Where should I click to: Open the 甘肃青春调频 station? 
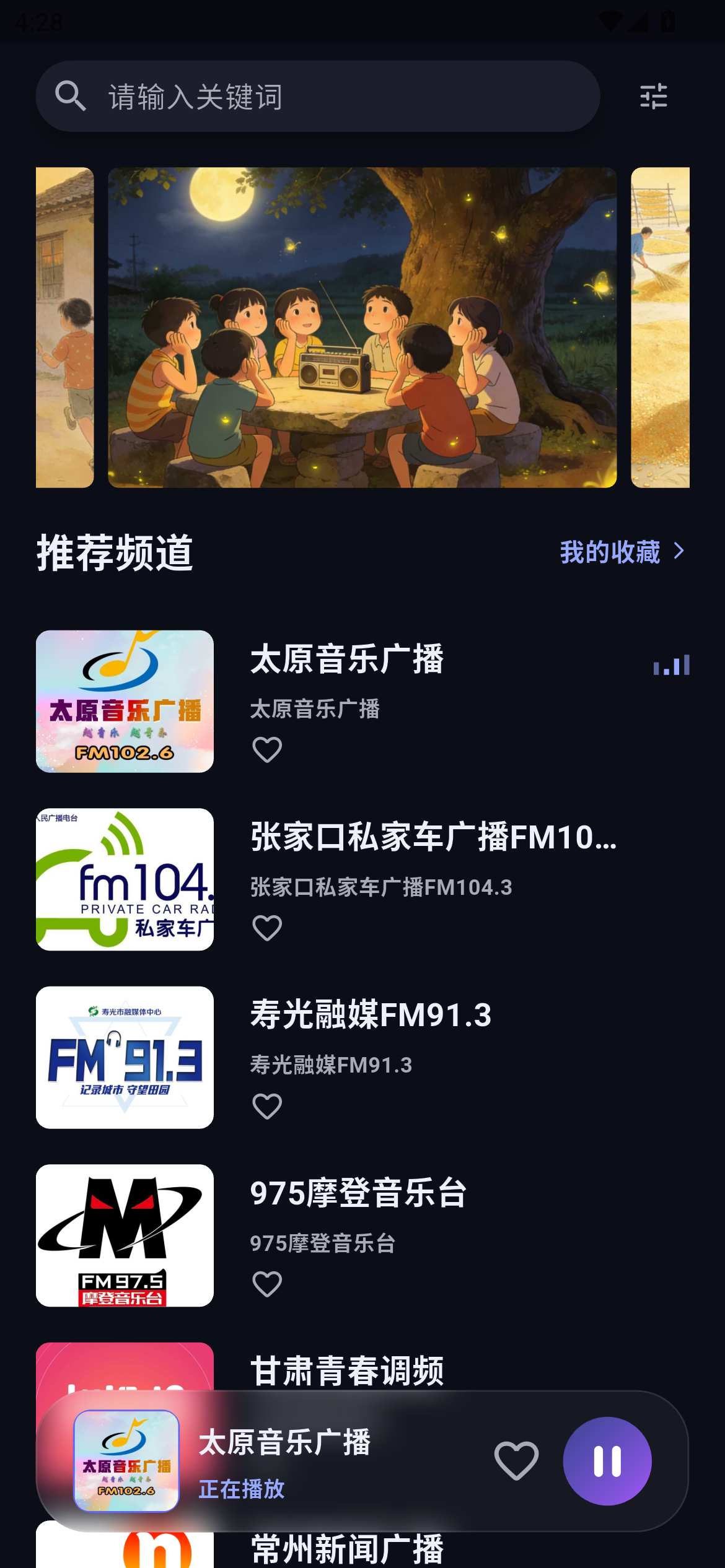(x=347, y=1370)
